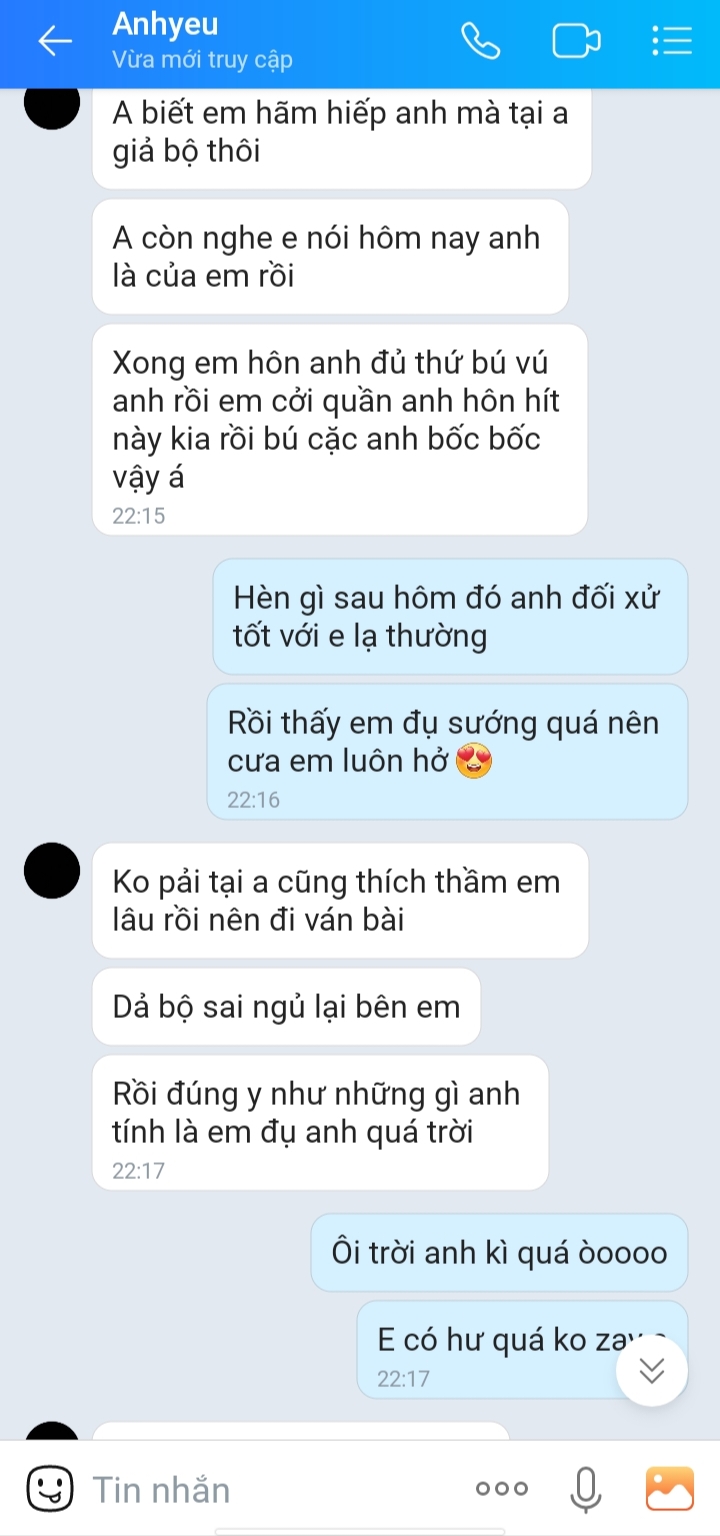Open the chat options menu
The height and width of the screenshot is (1536, 720).
(x=671, y=41)
